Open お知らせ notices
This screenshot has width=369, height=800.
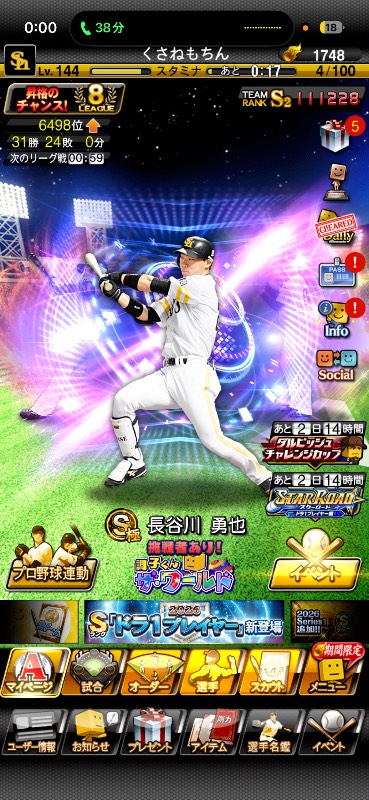click(93, 732)
